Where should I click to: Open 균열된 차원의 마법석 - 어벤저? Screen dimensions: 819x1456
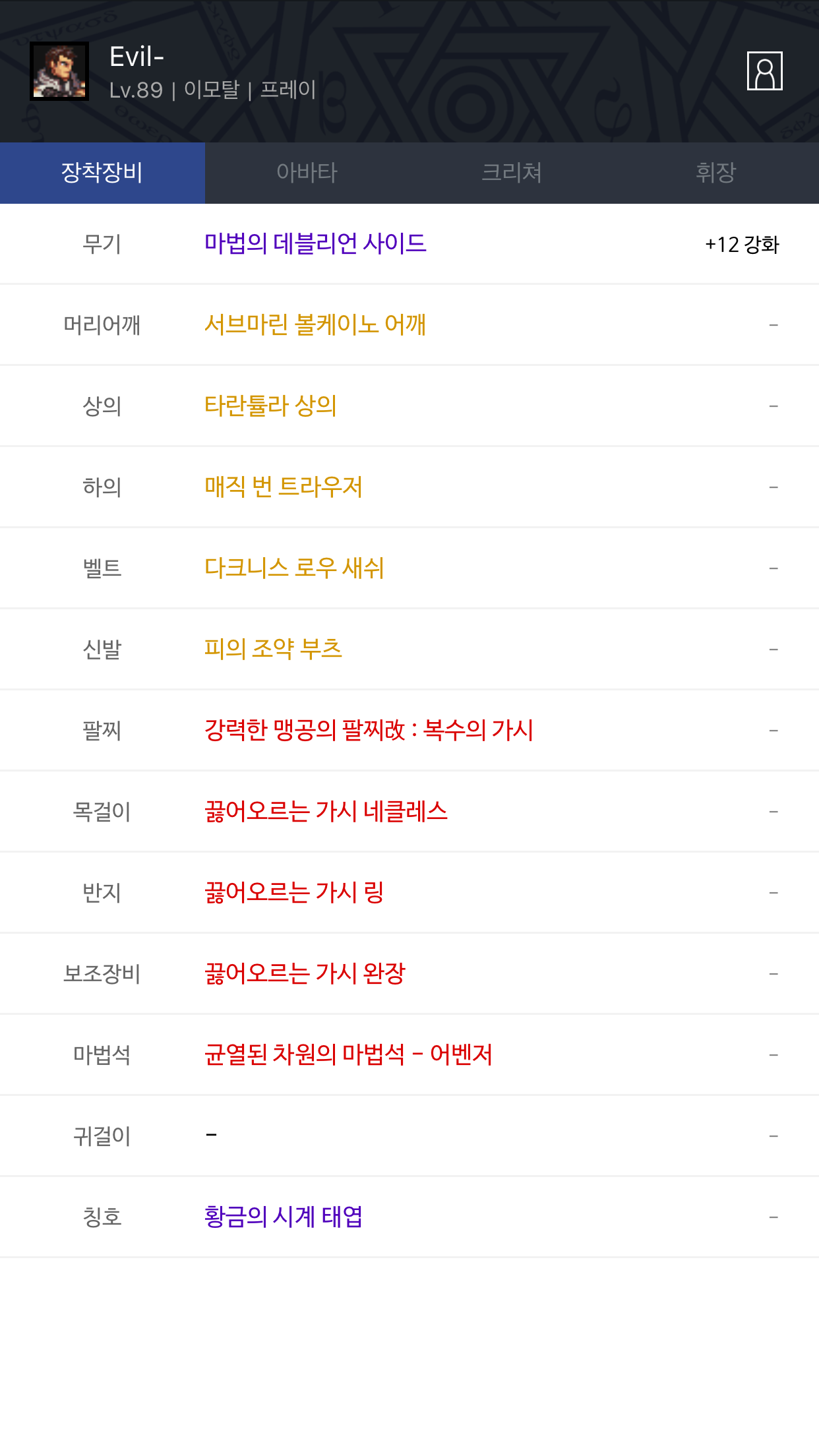tap(348, 1054)
